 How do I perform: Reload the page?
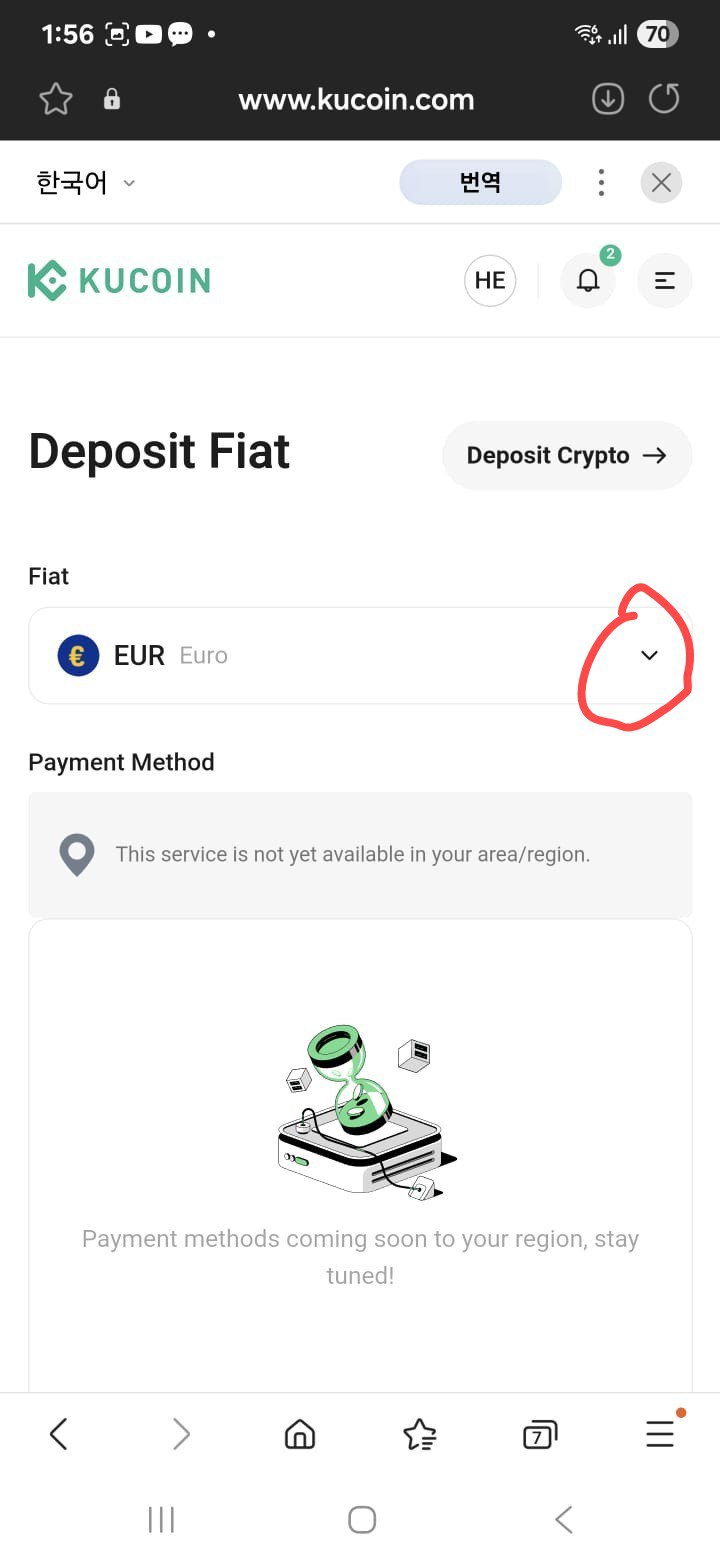pyautogui.click(x=664, y=98)
